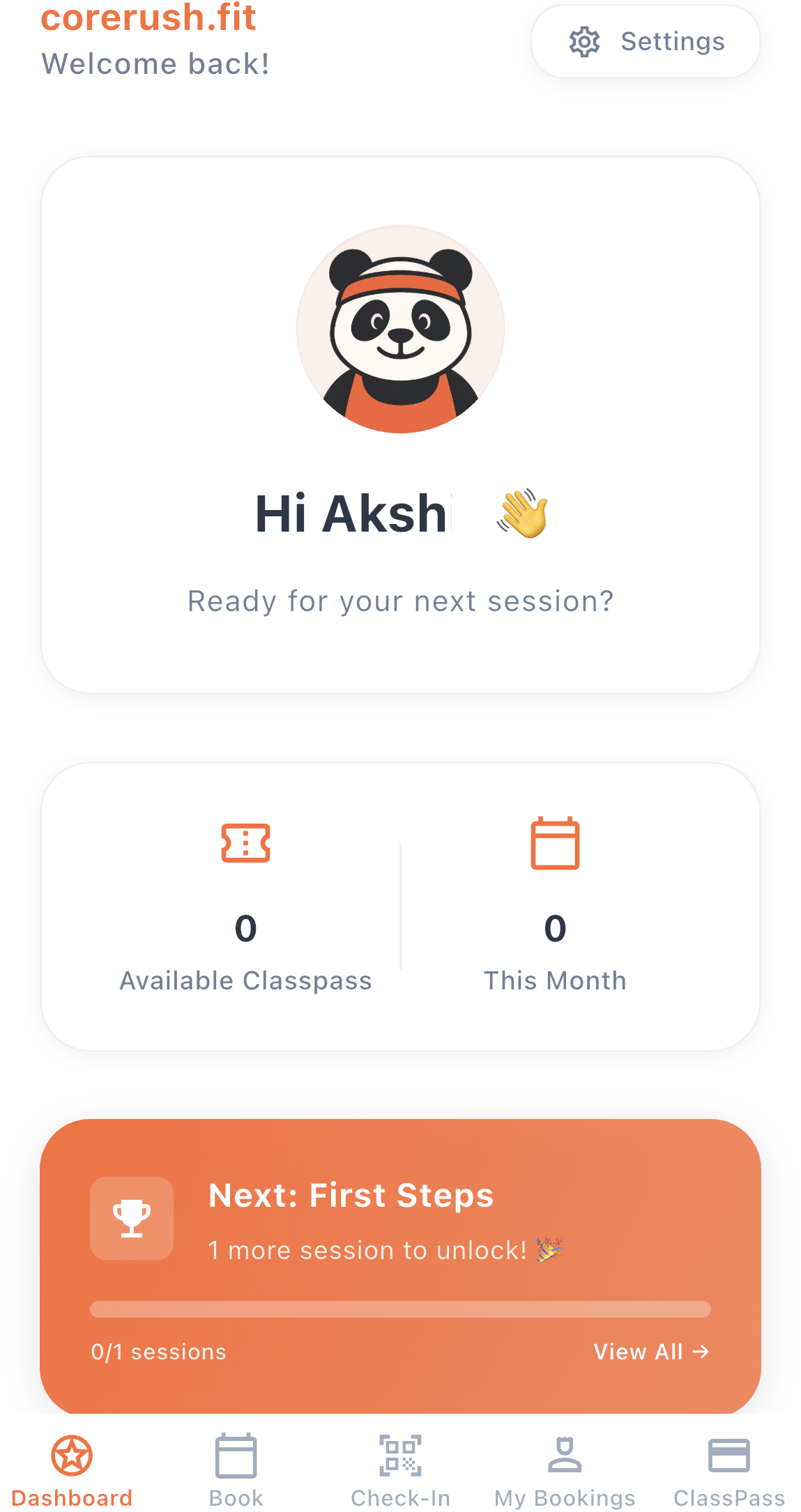Screen dimensions: 801x1512
Task: Click the This Month calendar icon
Action: [x=556, y=843]
